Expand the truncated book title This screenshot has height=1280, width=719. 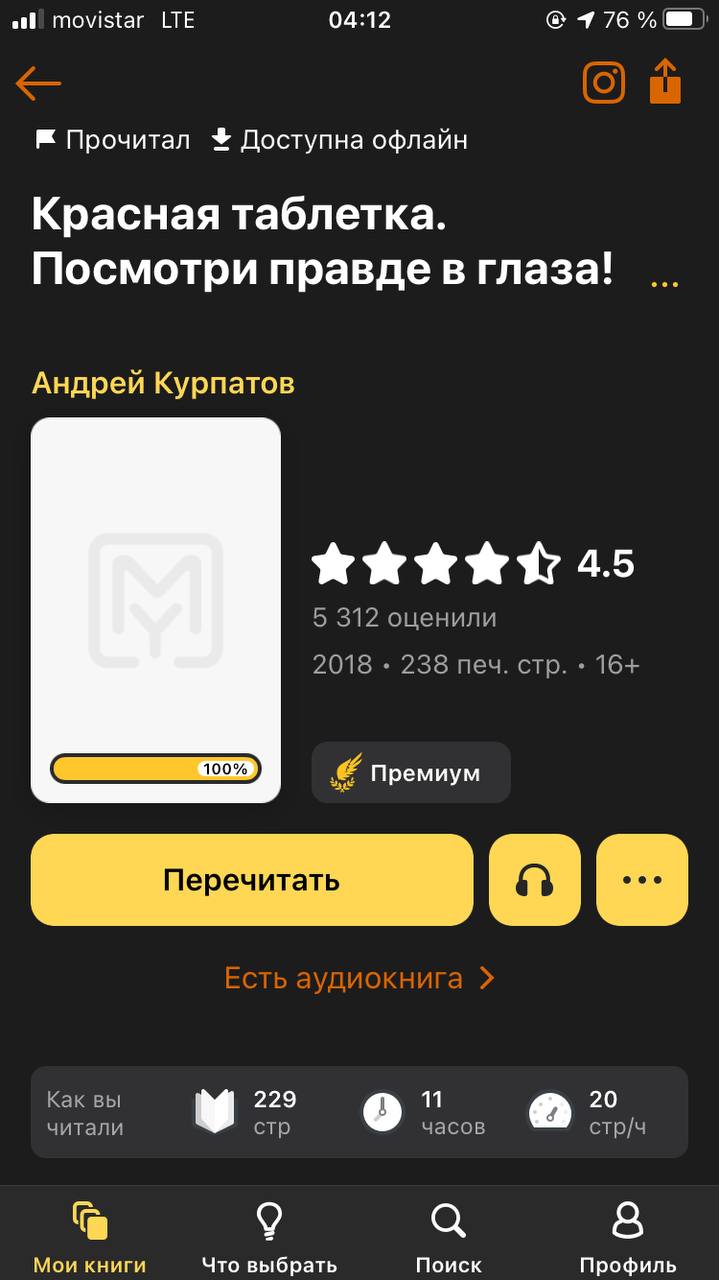point(664,285)
